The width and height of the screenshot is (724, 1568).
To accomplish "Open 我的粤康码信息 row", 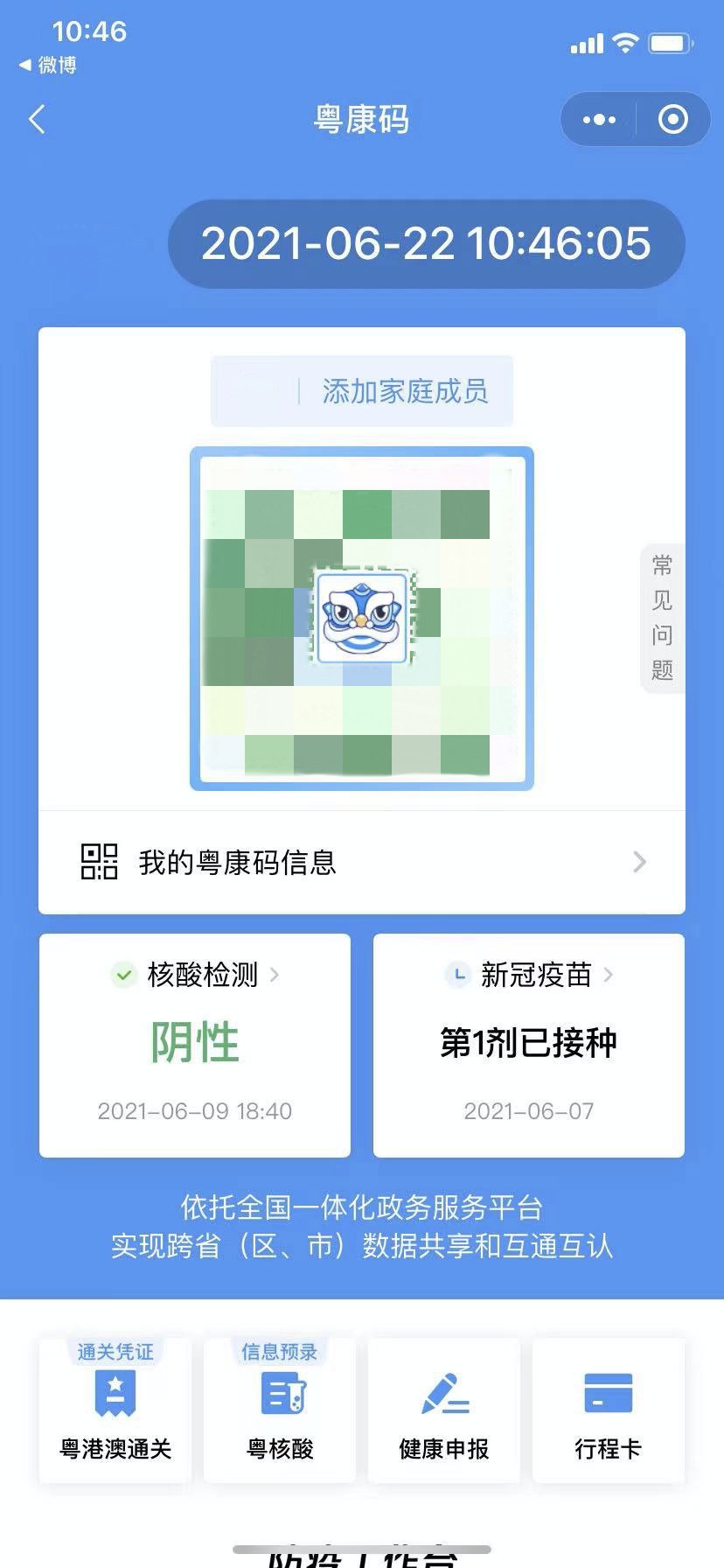I will point(361,863).
